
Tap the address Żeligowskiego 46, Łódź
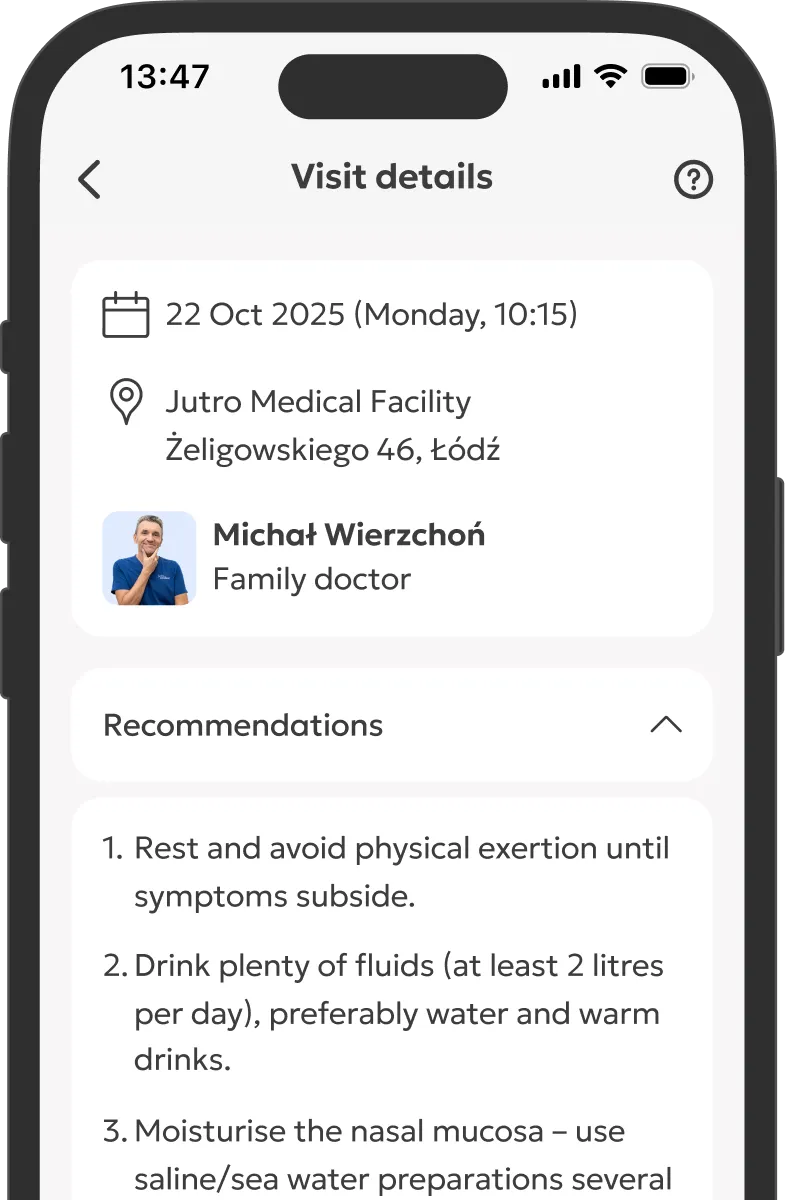333,449
